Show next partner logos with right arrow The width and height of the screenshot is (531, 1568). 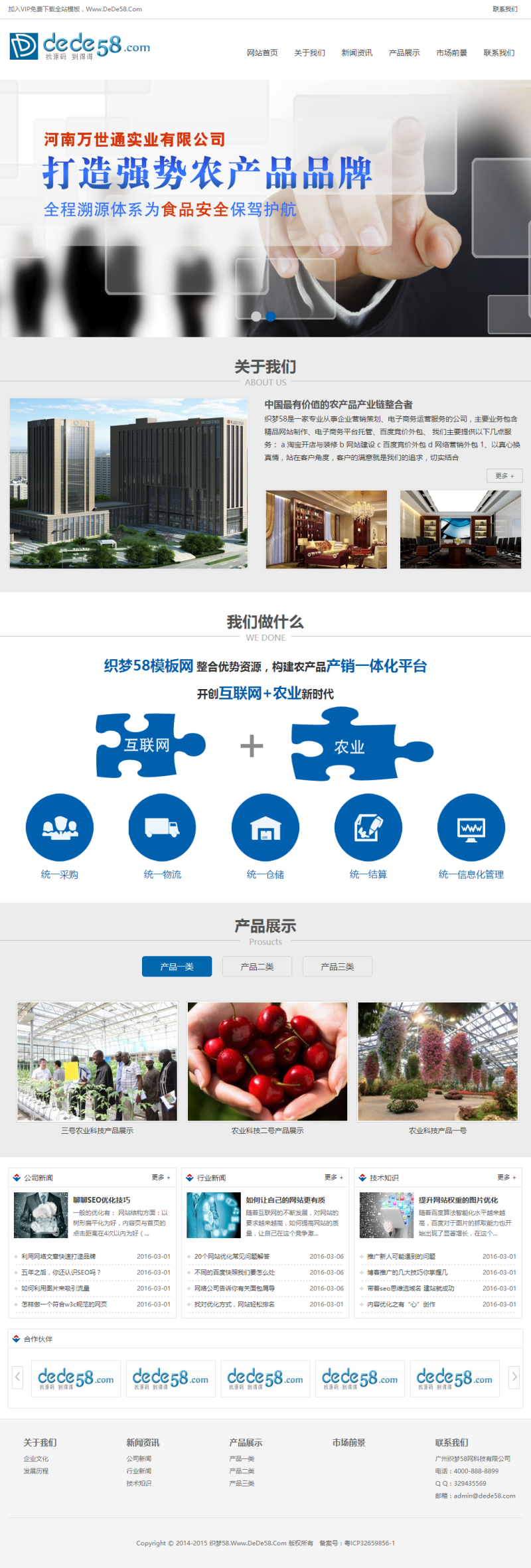point(514,1377)
